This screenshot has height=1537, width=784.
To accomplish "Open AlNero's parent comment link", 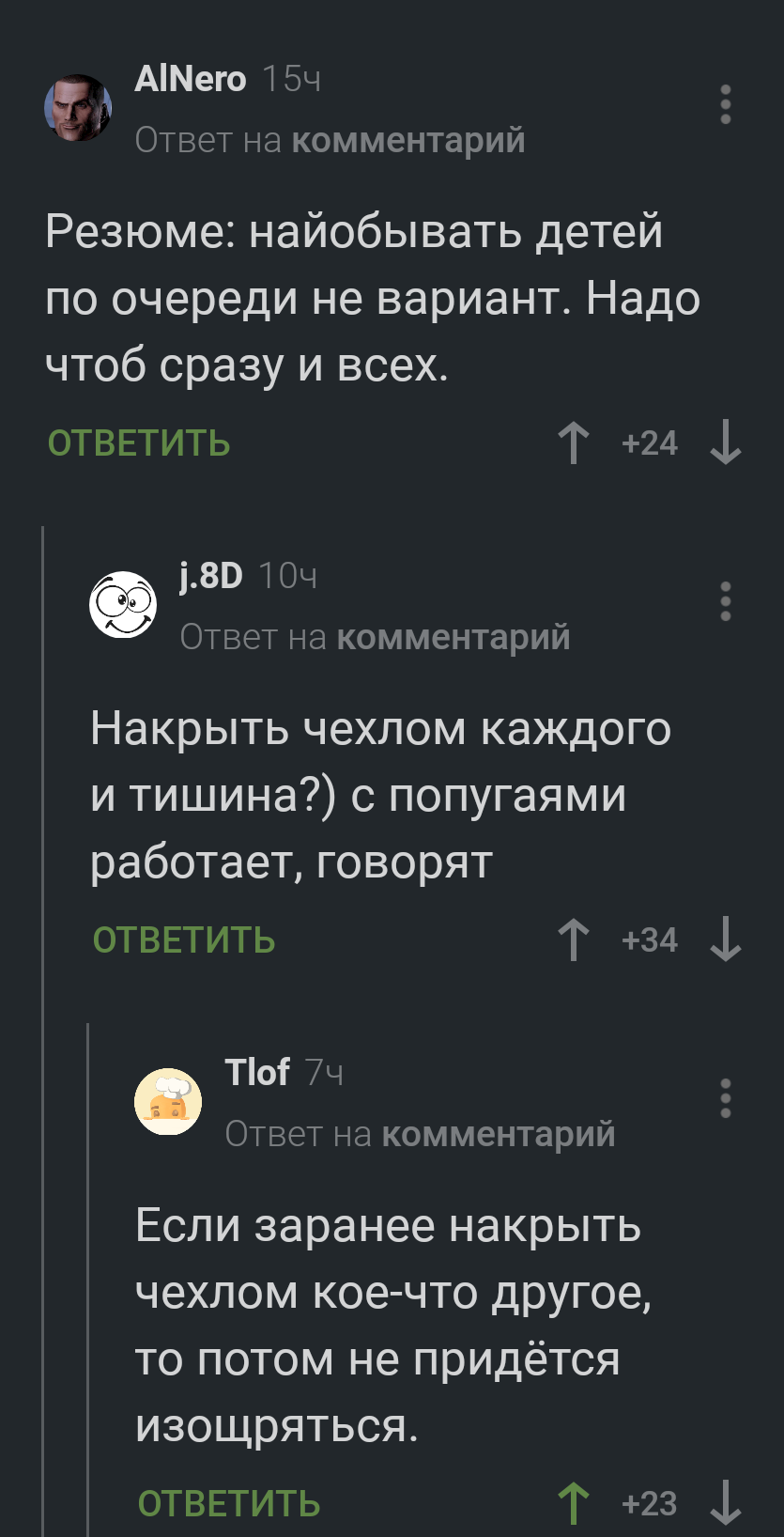I will click(x=407, y=140).
